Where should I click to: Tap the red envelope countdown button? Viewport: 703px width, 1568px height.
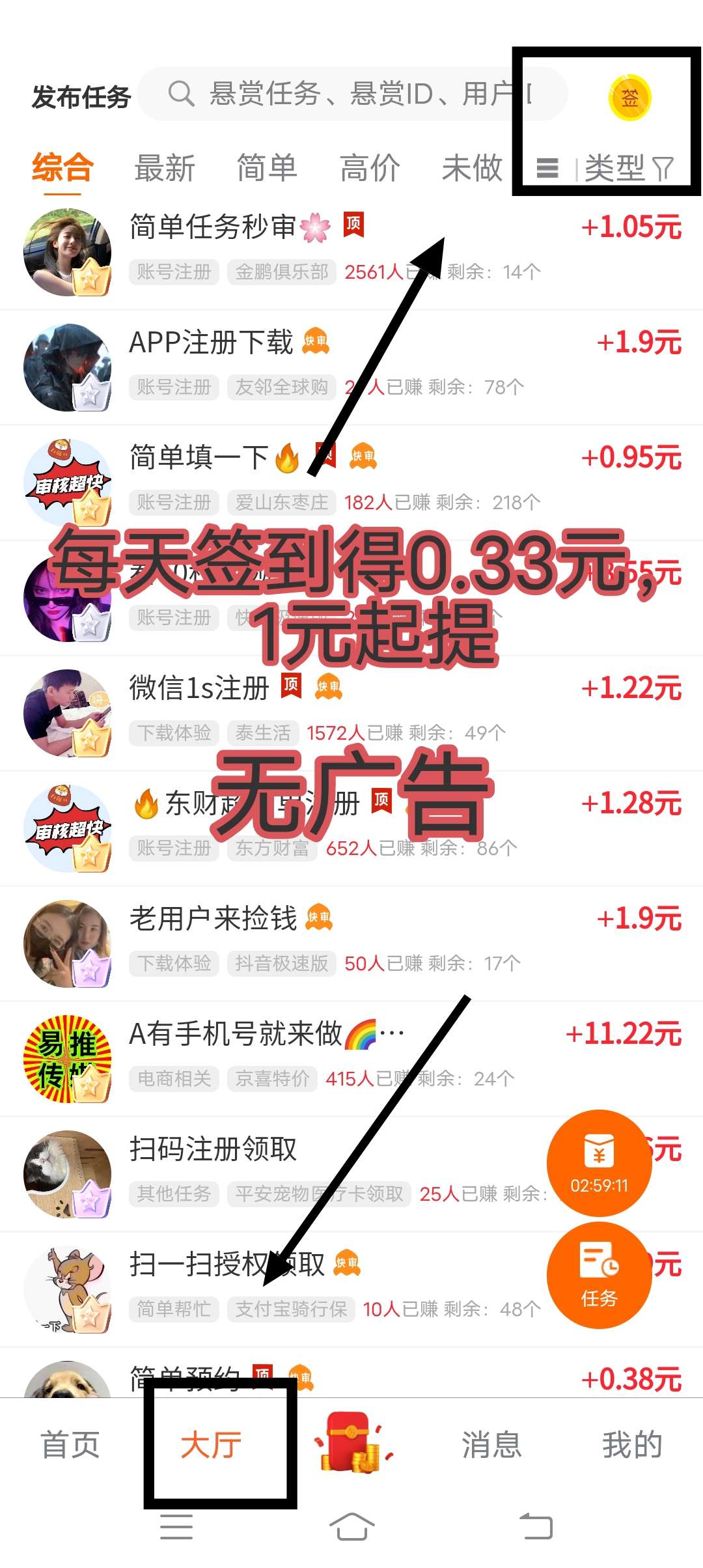click(x=599, y=1163)
